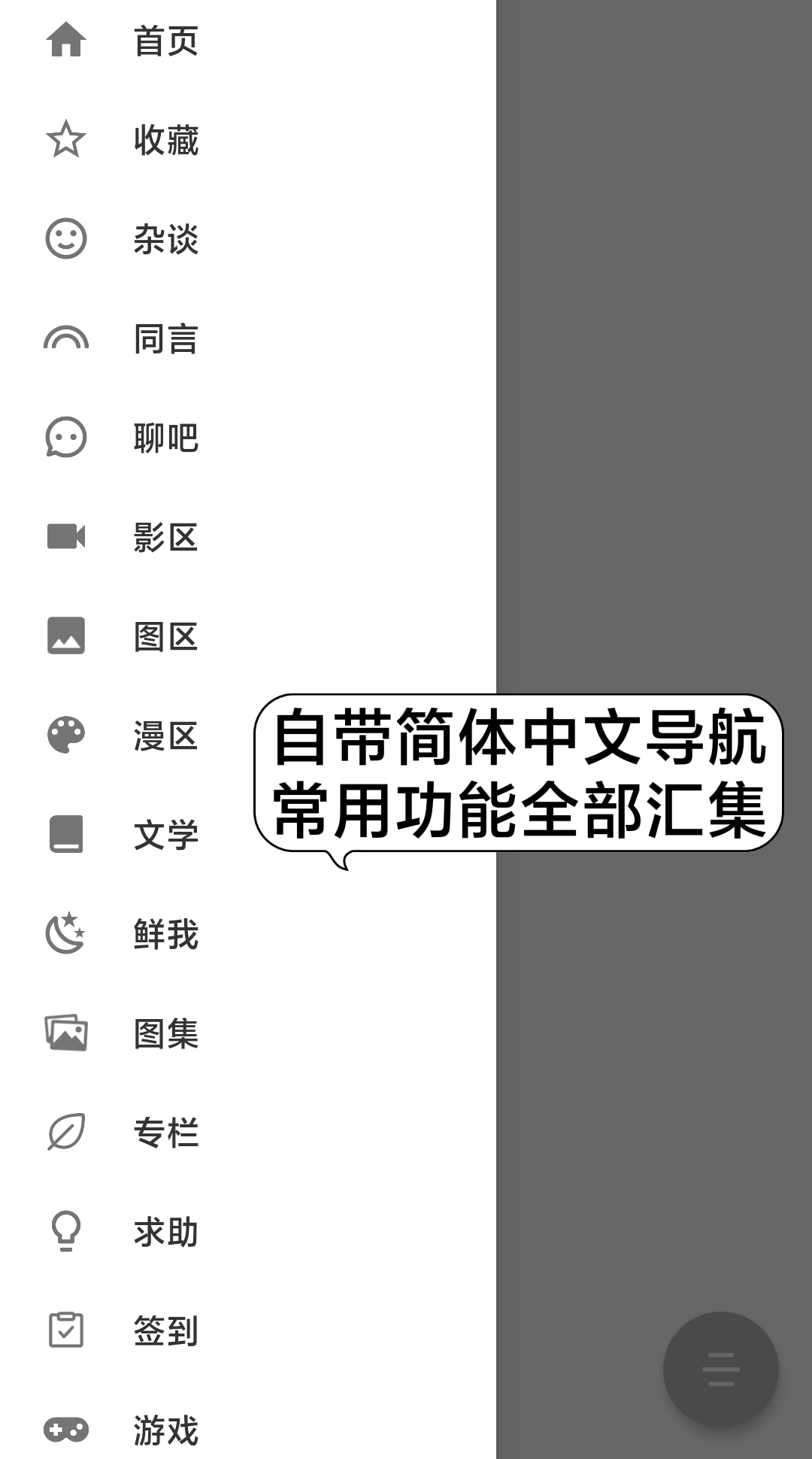Dismiss the menu by tapping the dimmed area

tap(654, 301)
